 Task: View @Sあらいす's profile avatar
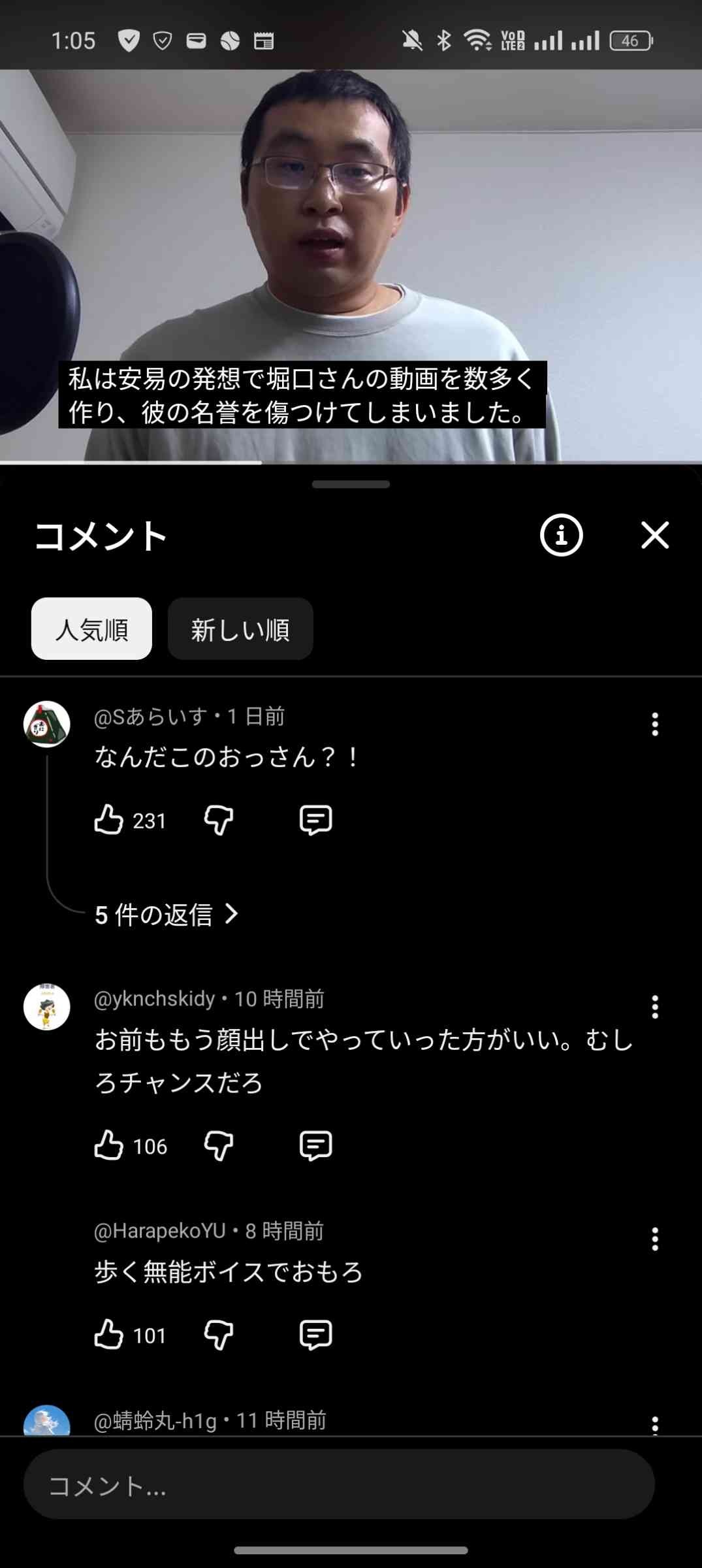tap(47, 725)
